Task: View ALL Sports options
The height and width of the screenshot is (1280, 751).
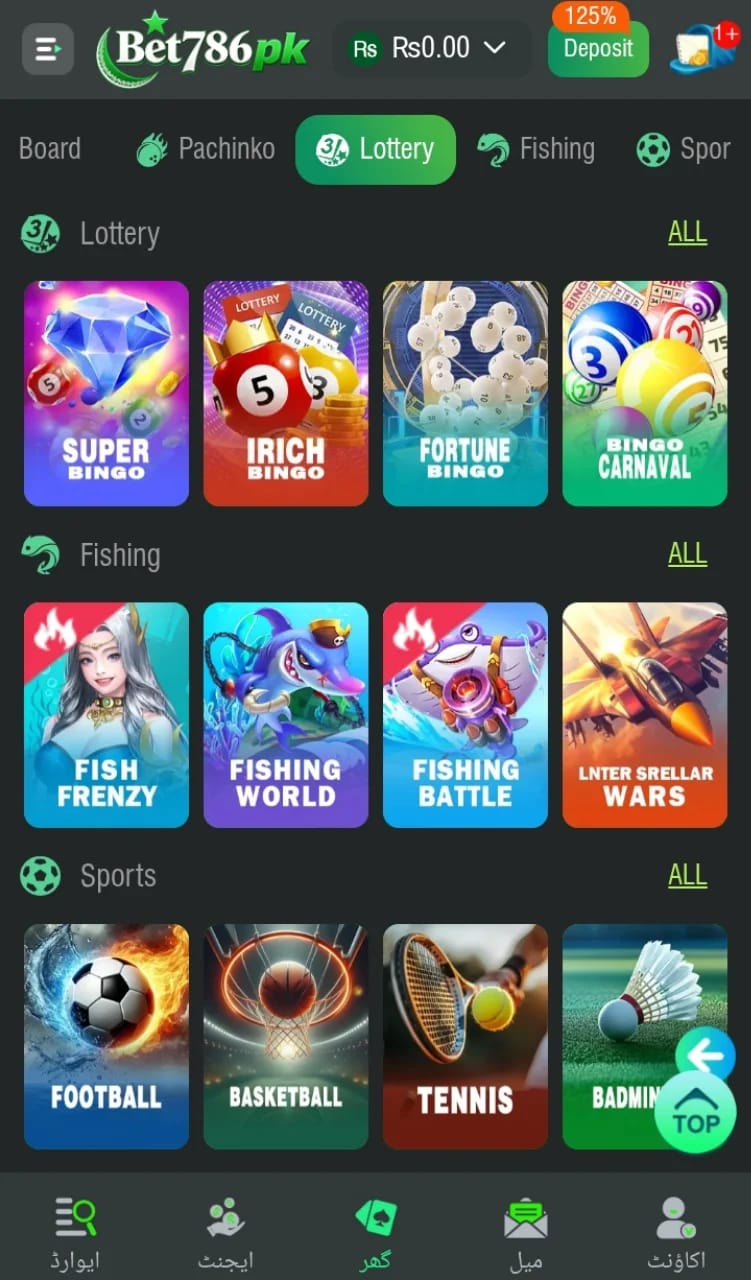Action: [687, 875]
